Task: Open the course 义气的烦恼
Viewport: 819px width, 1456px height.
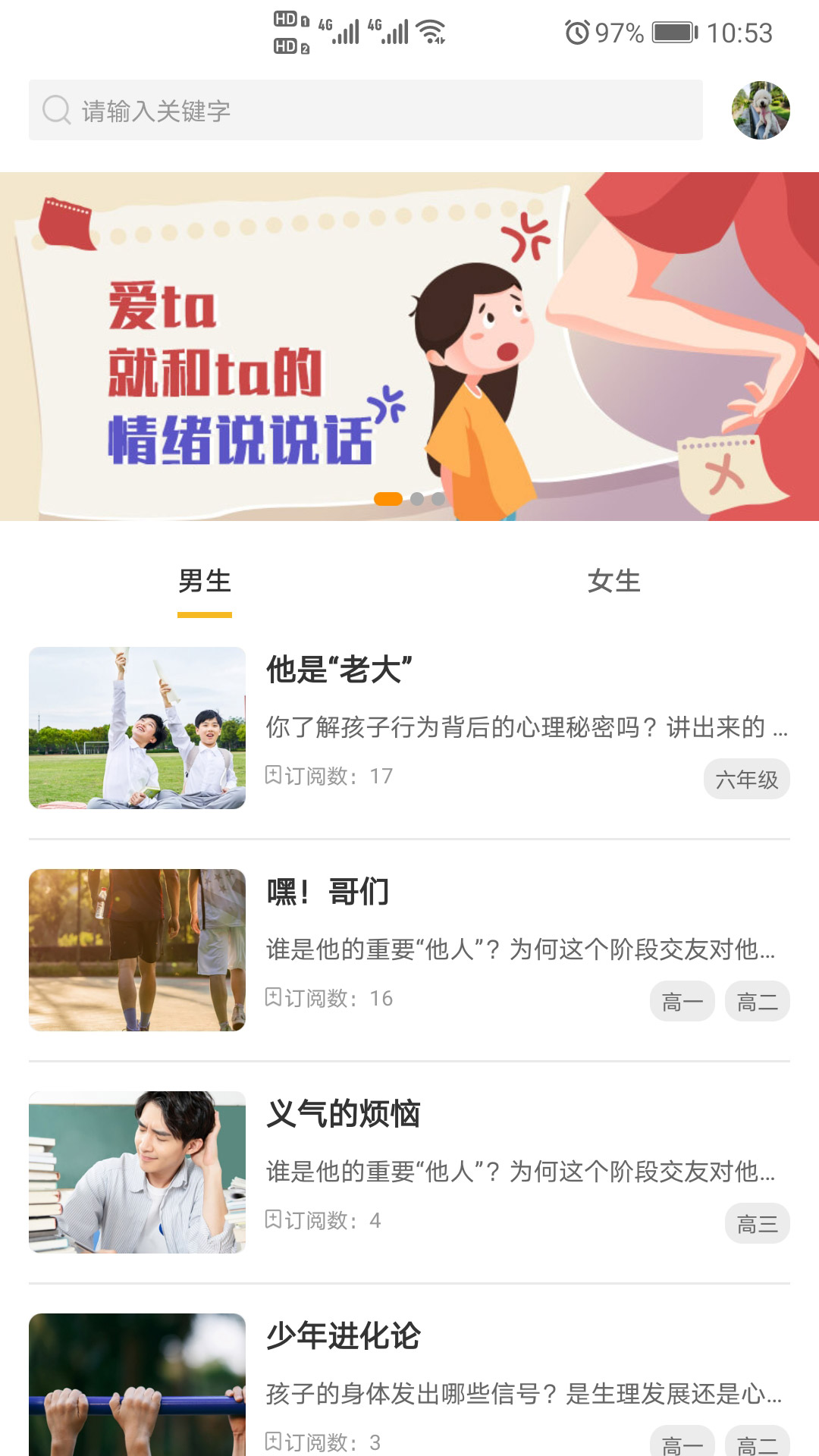Action: 409,1172
